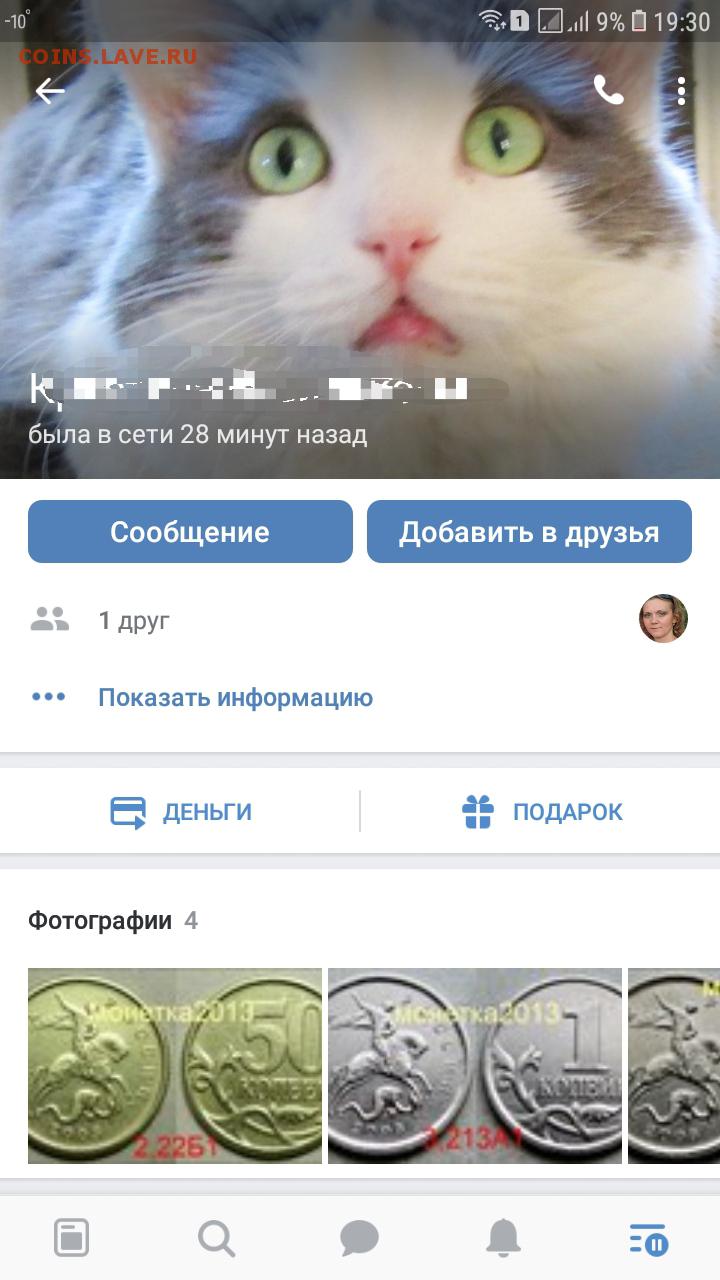Expand Показать информацию
Screen dimensions: 720x1280
point(235,698)
